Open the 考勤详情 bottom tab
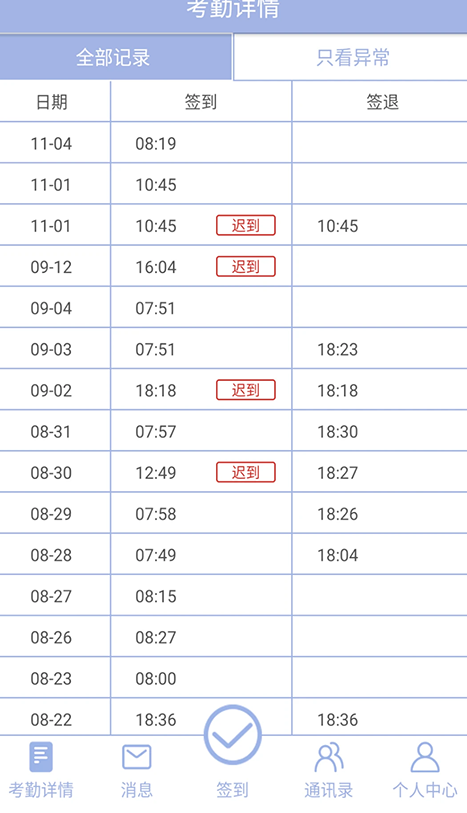Image resolution: width=467 pixels, height=813 pixels. (41, 770)
